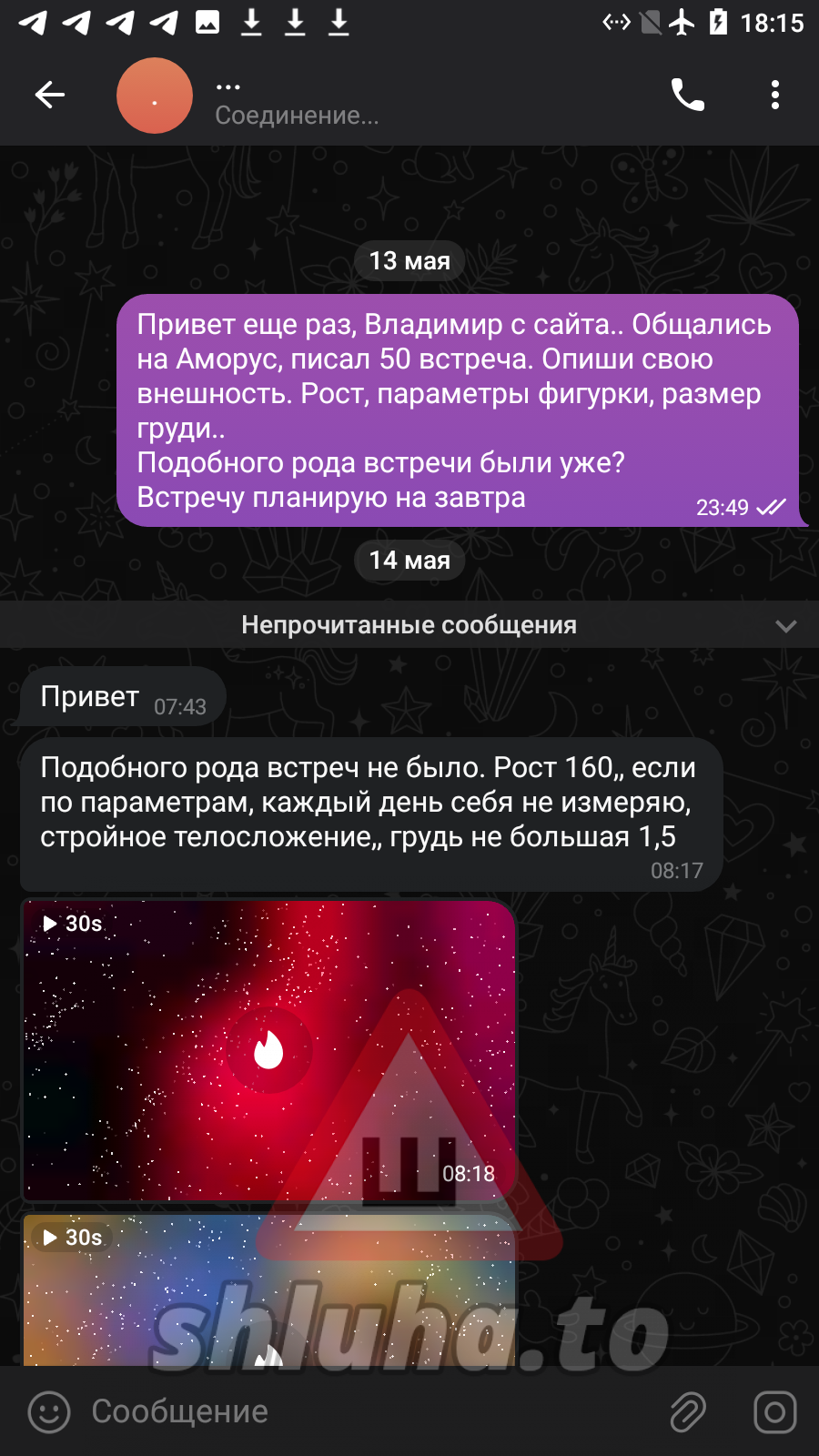819x1456 pixels.
Task: Start a voice call
Action: click(688, 95)
